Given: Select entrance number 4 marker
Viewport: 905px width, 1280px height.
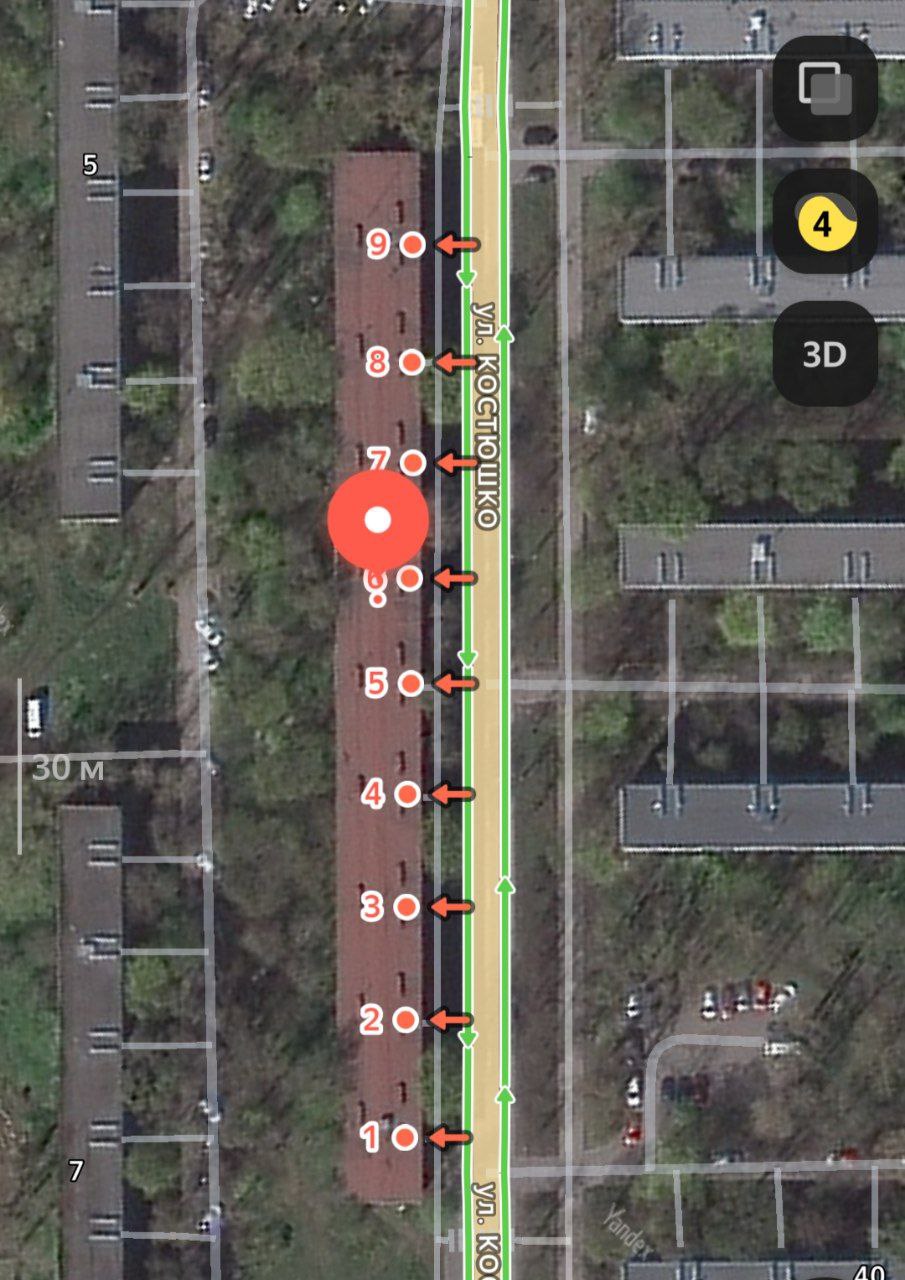Looking at the screenshot, I should [407, 794].
